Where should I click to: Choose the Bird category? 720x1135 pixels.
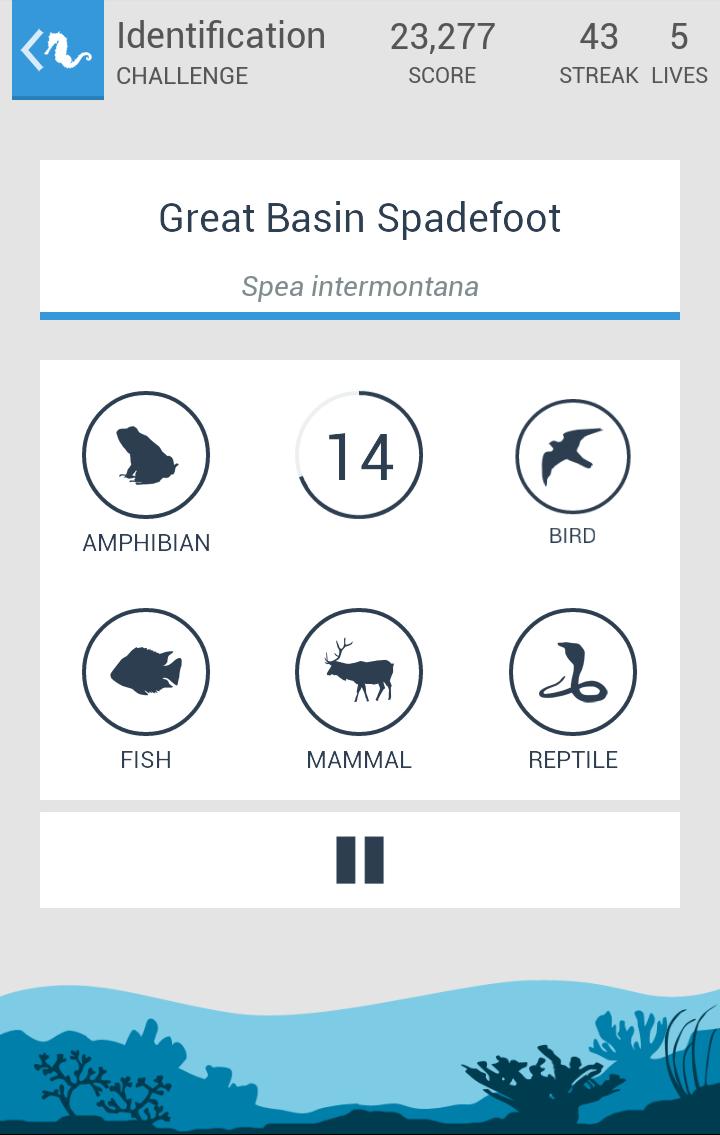point(573,456)
